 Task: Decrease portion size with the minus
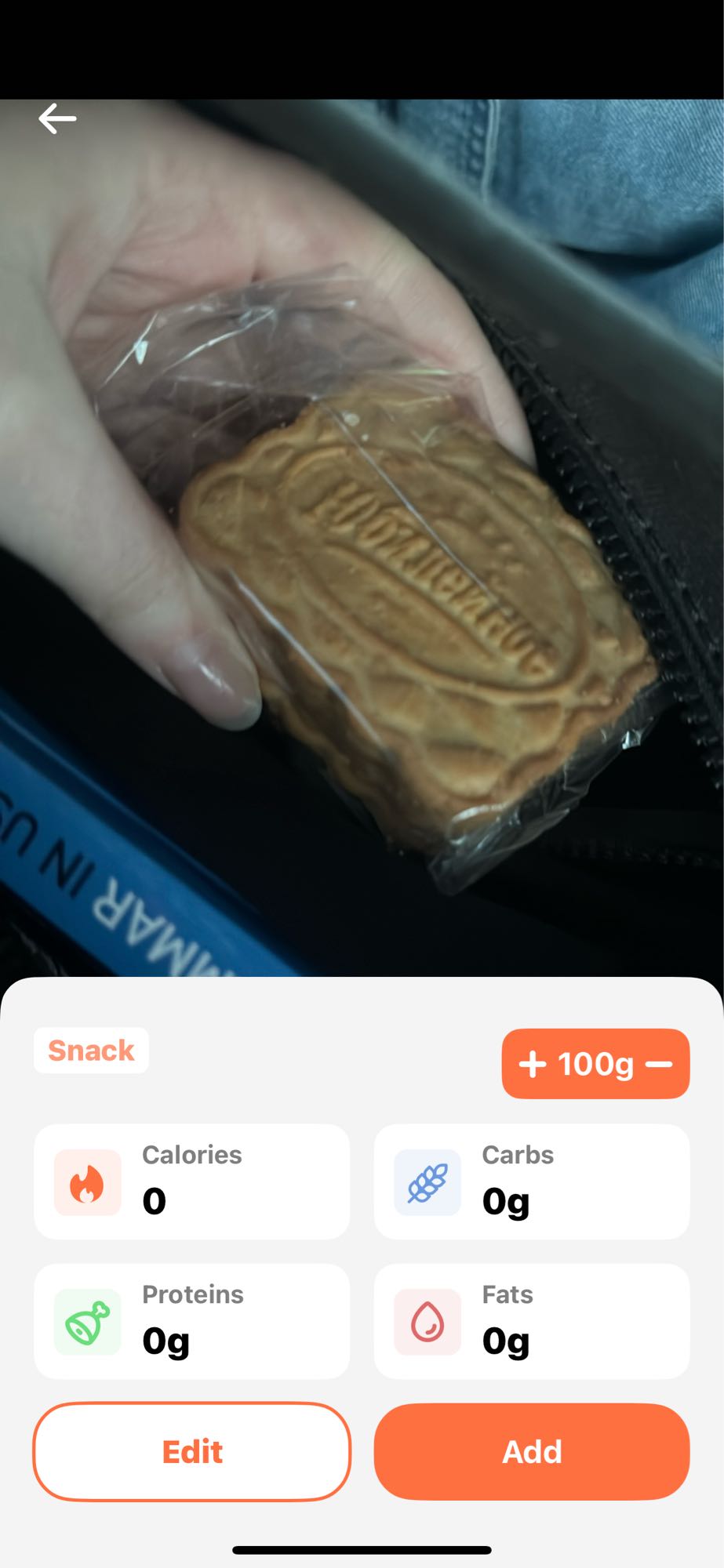[x=659, y=1064]
